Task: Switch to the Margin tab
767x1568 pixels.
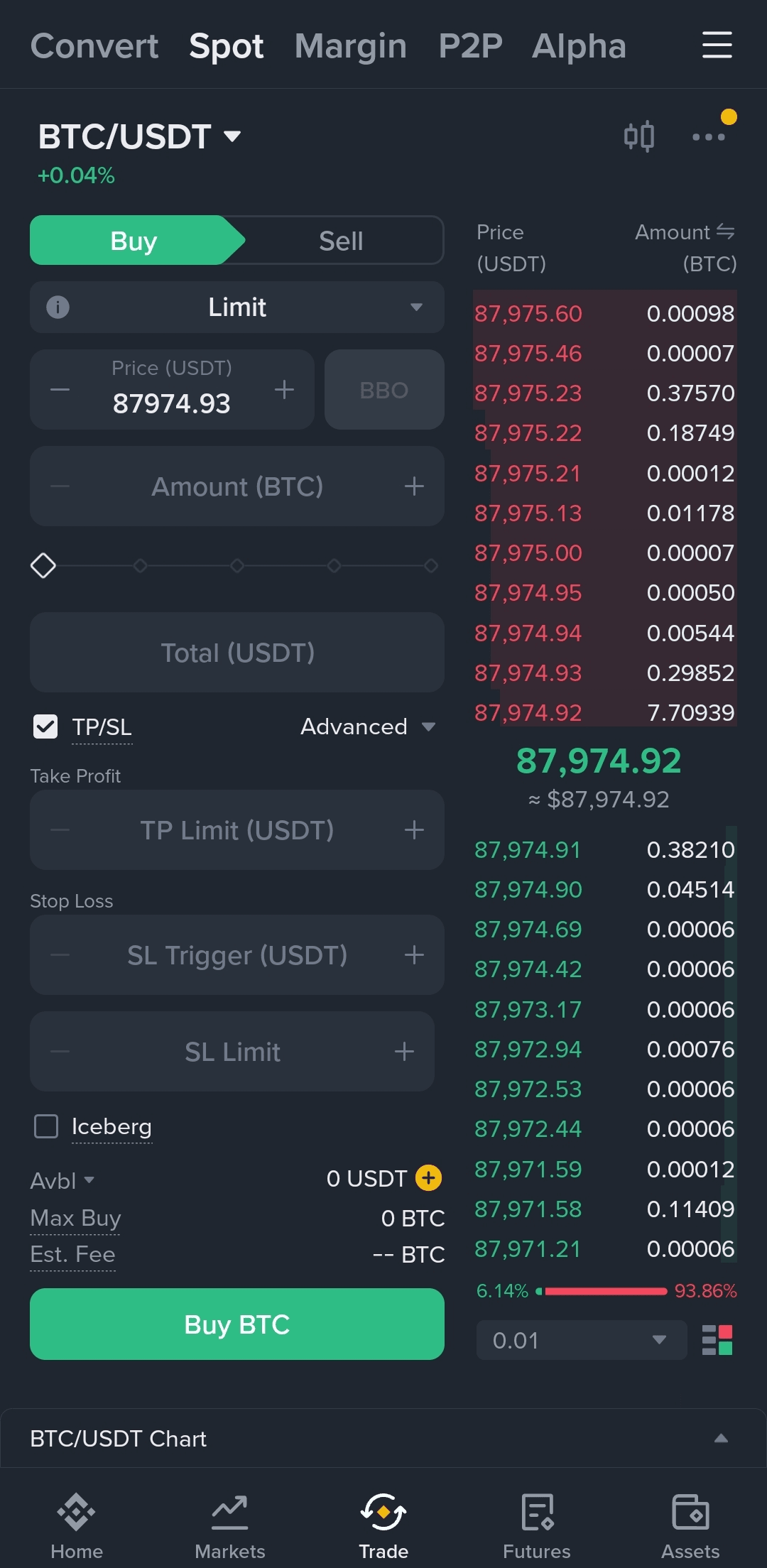Action: point(350,46)
